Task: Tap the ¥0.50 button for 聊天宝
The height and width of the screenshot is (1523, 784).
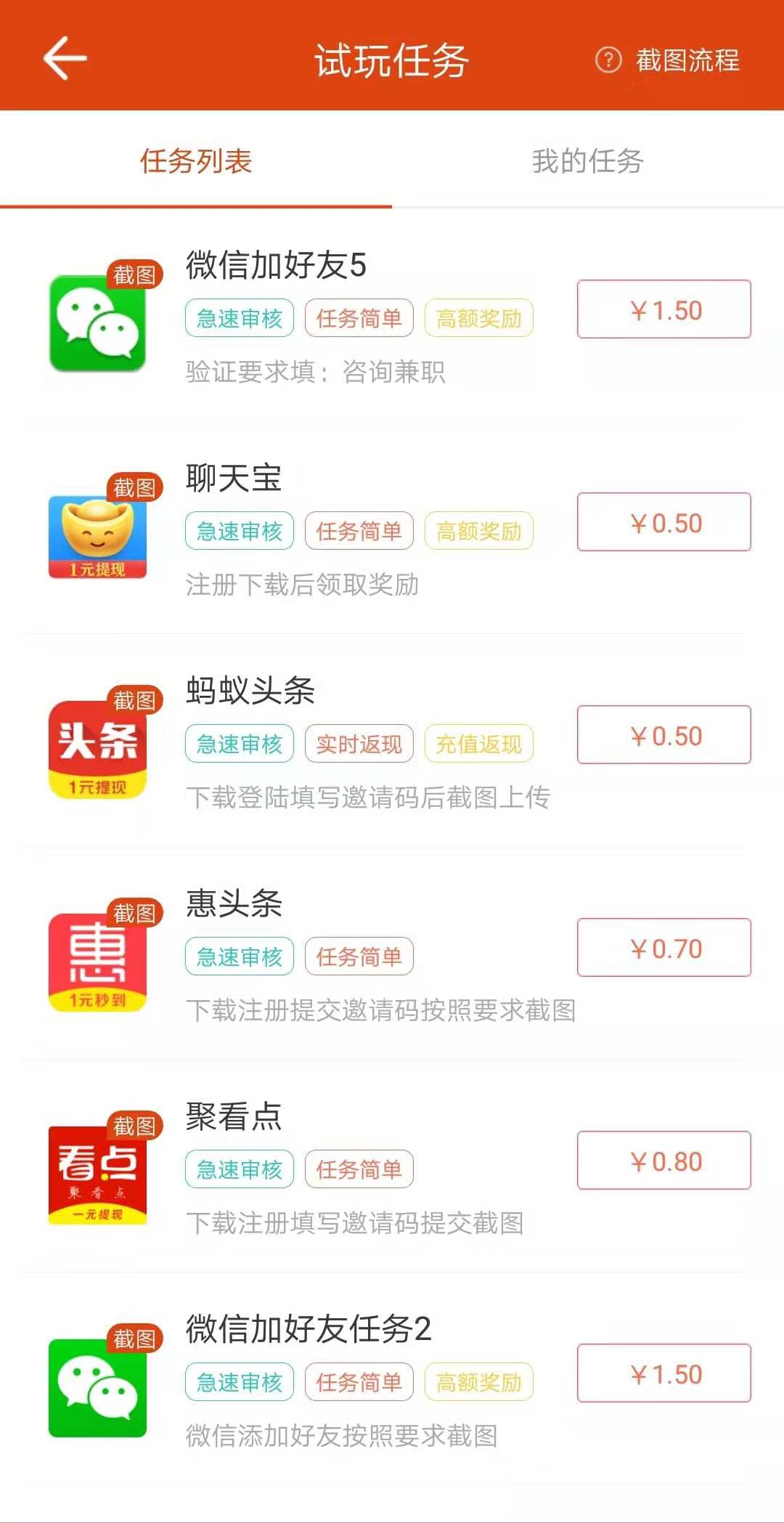Action: tap(663, 522)
